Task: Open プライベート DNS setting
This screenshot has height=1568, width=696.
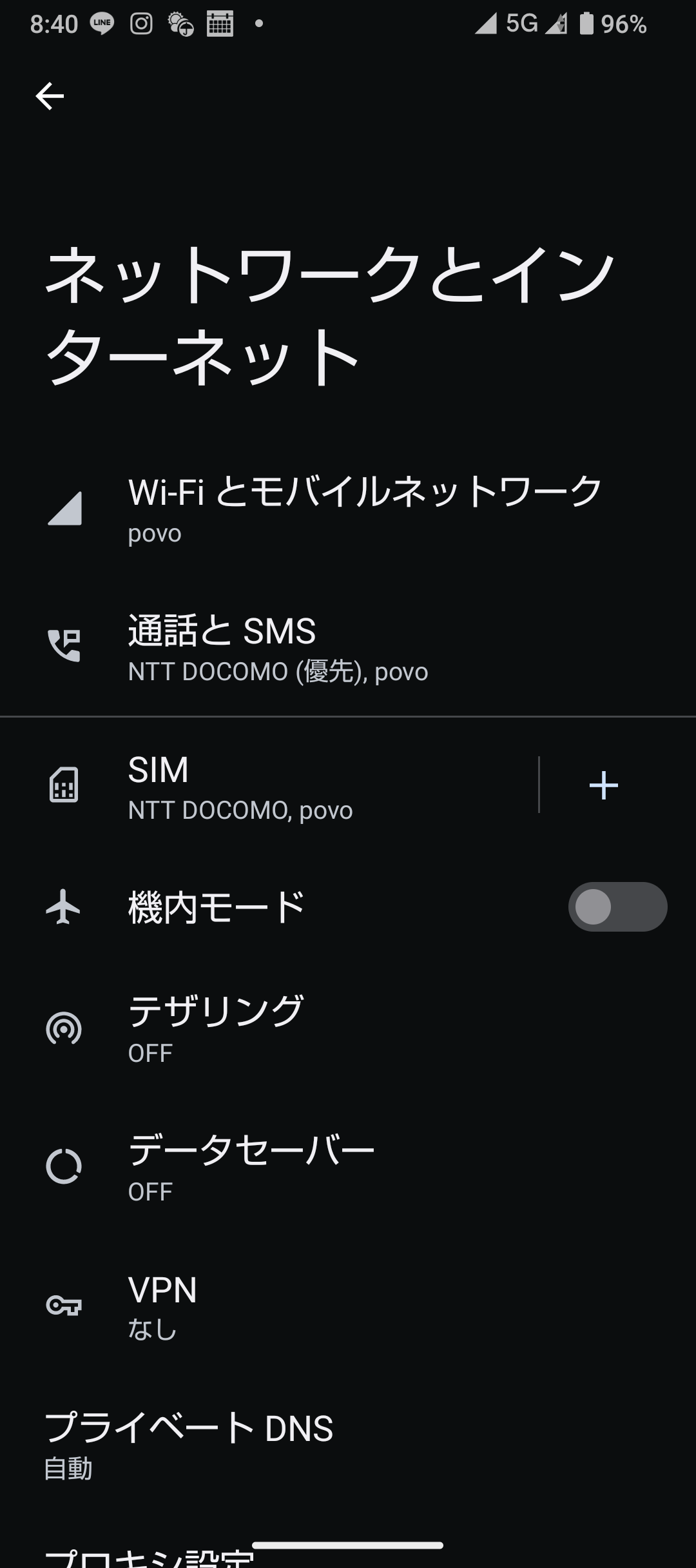Action: (x=348, y=1444)
